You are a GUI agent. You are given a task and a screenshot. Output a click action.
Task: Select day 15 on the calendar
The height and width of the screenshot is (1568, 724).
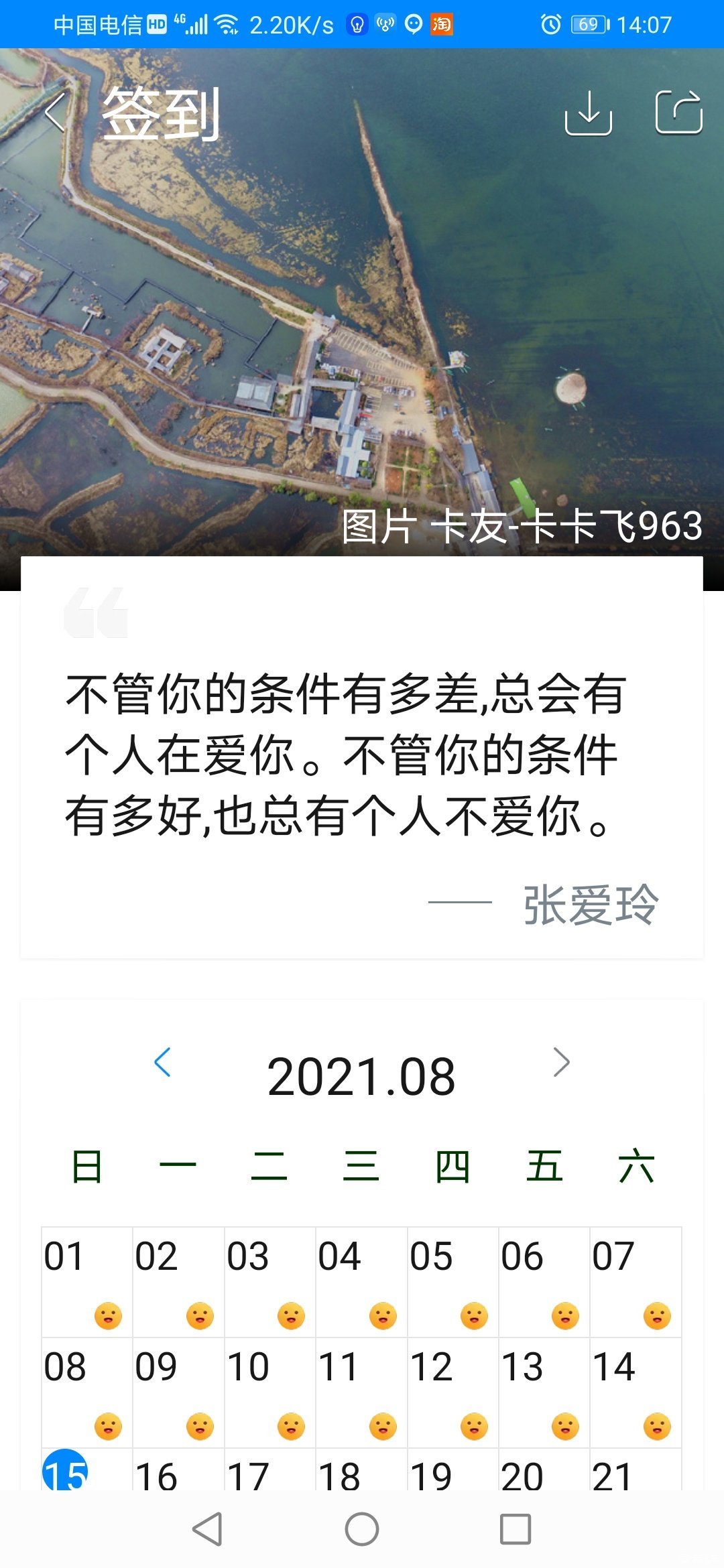(x=66, y=1471)
